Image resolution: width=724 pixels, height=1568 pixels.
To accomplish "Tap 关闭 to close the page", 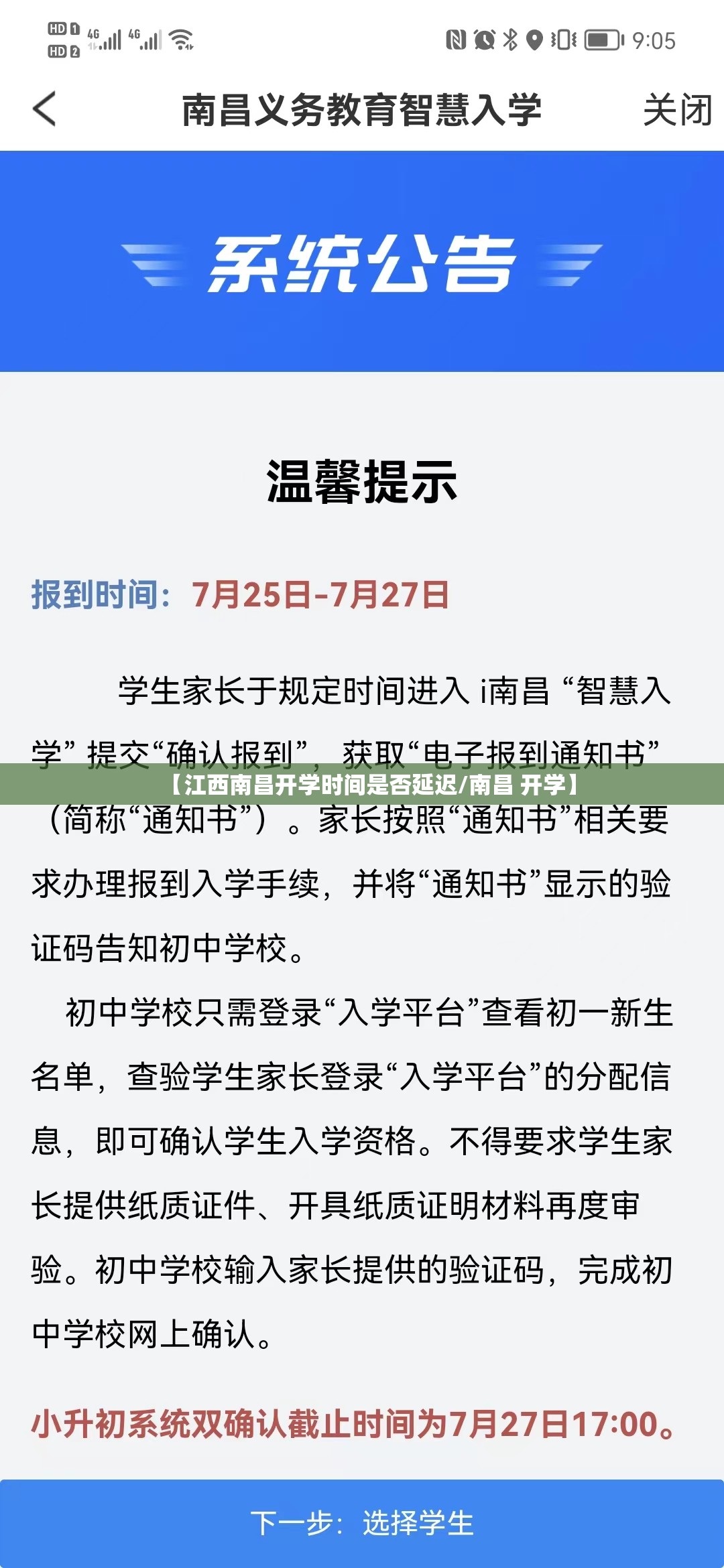I will pyautogui.click(x=676, y=110).
